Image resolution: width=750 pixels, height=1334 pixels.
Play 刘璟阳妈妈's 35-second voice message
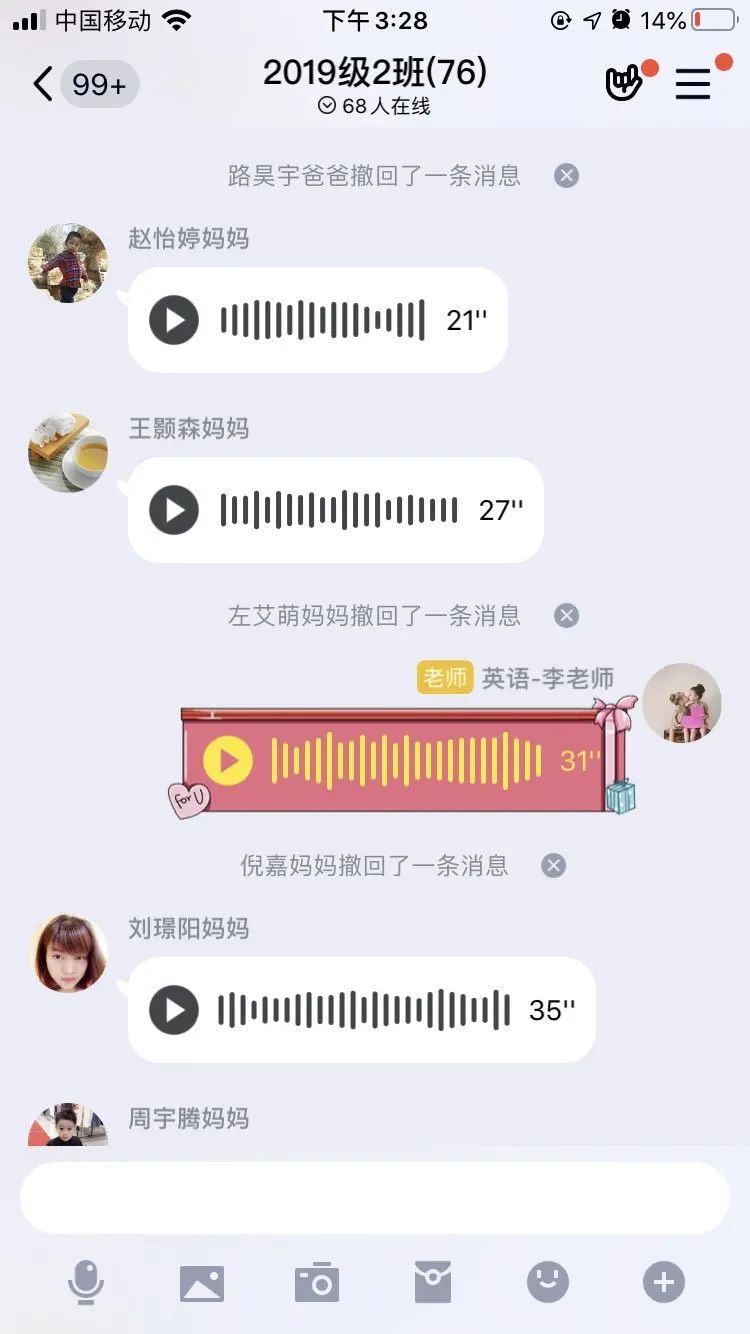[174, 1010]
